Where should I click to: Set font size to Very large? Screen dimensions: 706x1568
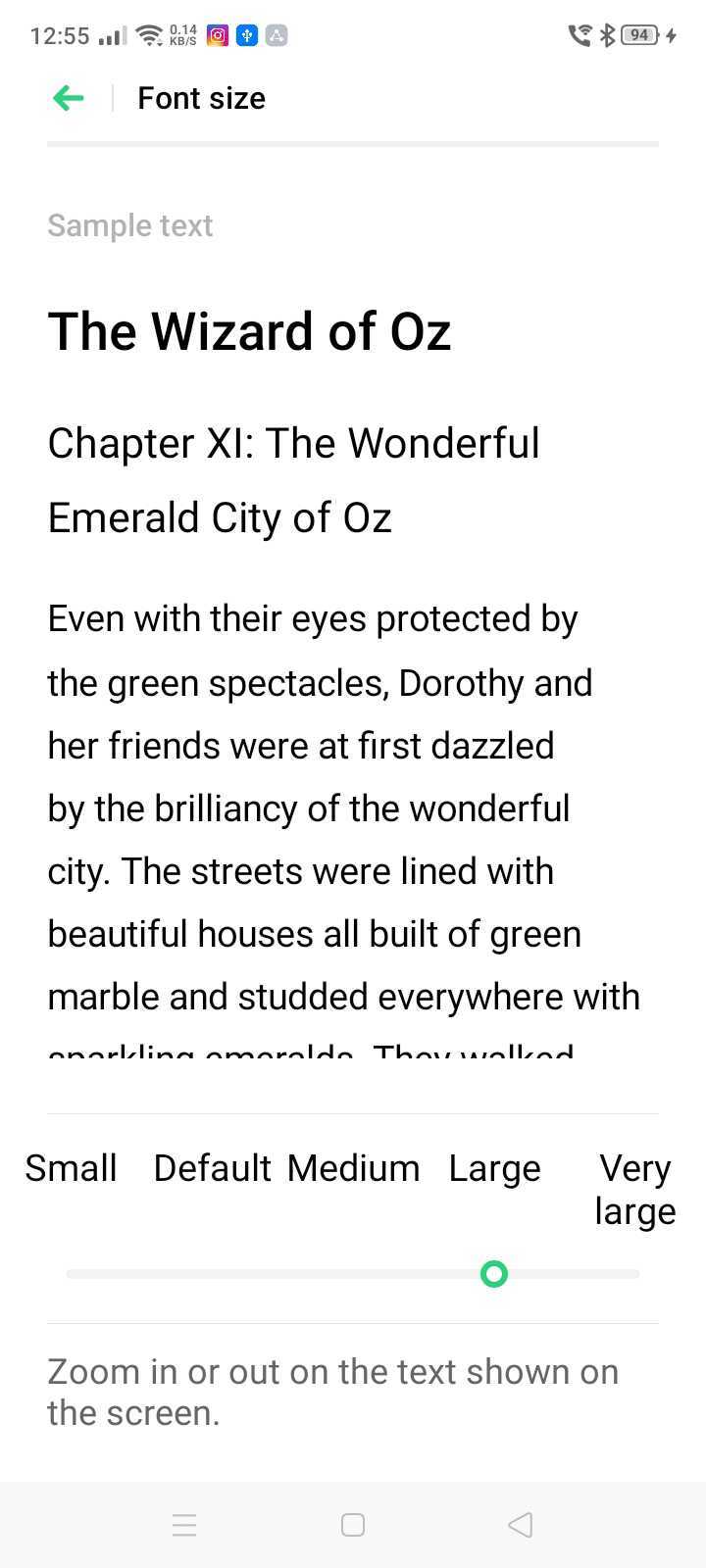click(635, 1188)
